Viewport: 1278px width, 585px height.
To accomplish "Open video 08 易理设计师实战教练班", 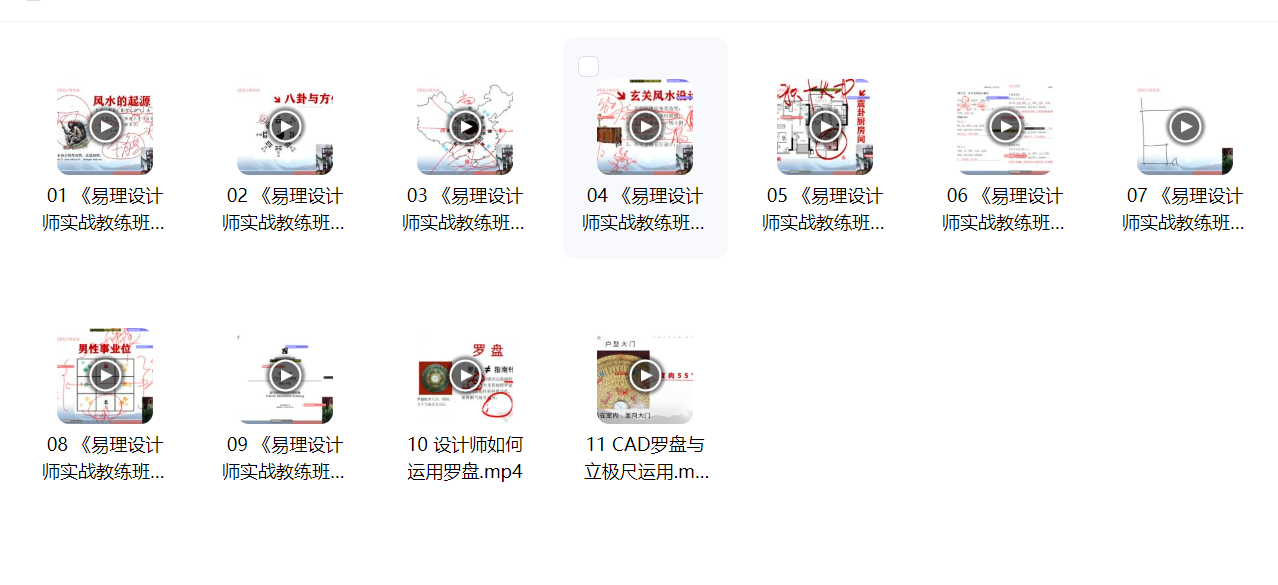I will click(105, 376).
